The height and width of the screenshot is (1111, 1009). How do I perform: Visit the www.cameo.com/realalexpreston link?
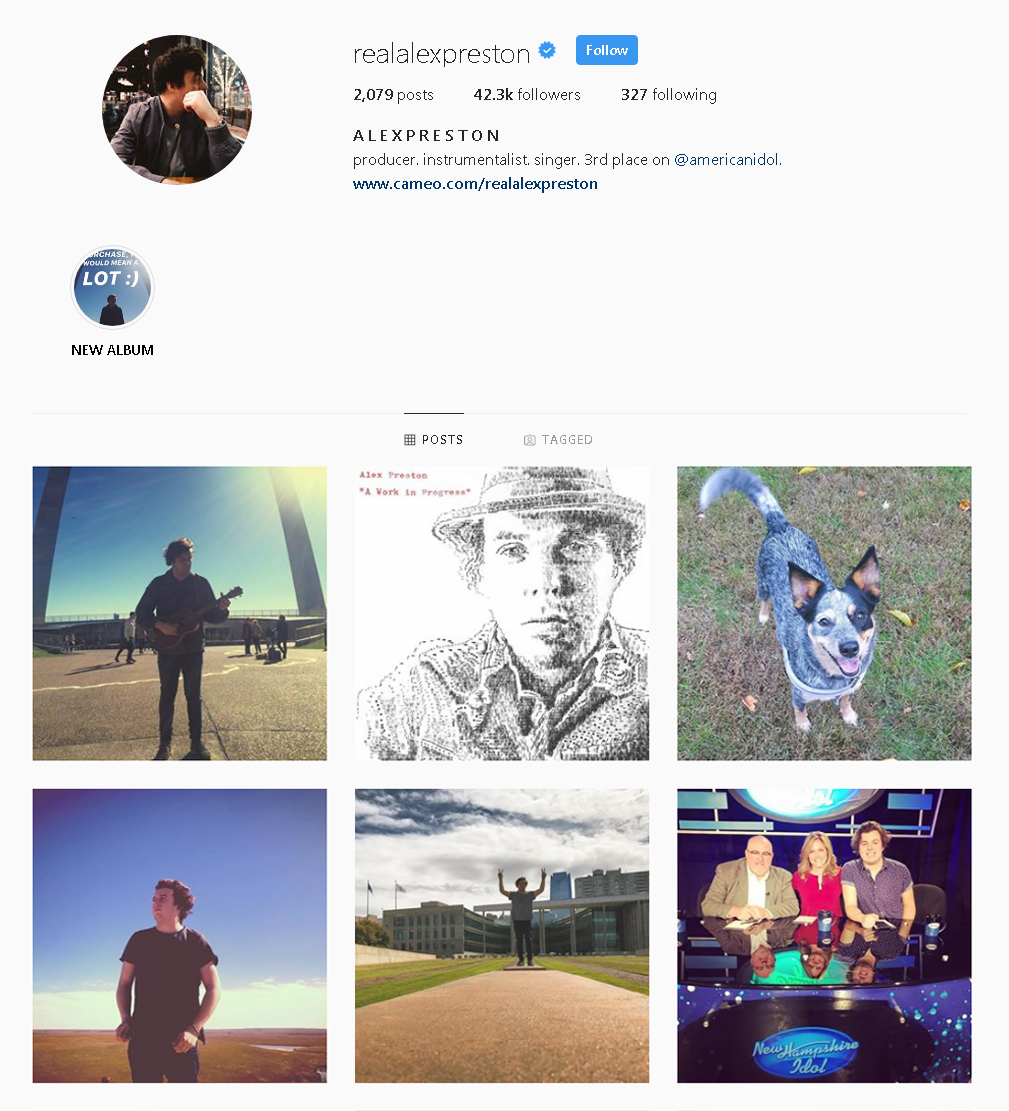[x=475, y=184]
